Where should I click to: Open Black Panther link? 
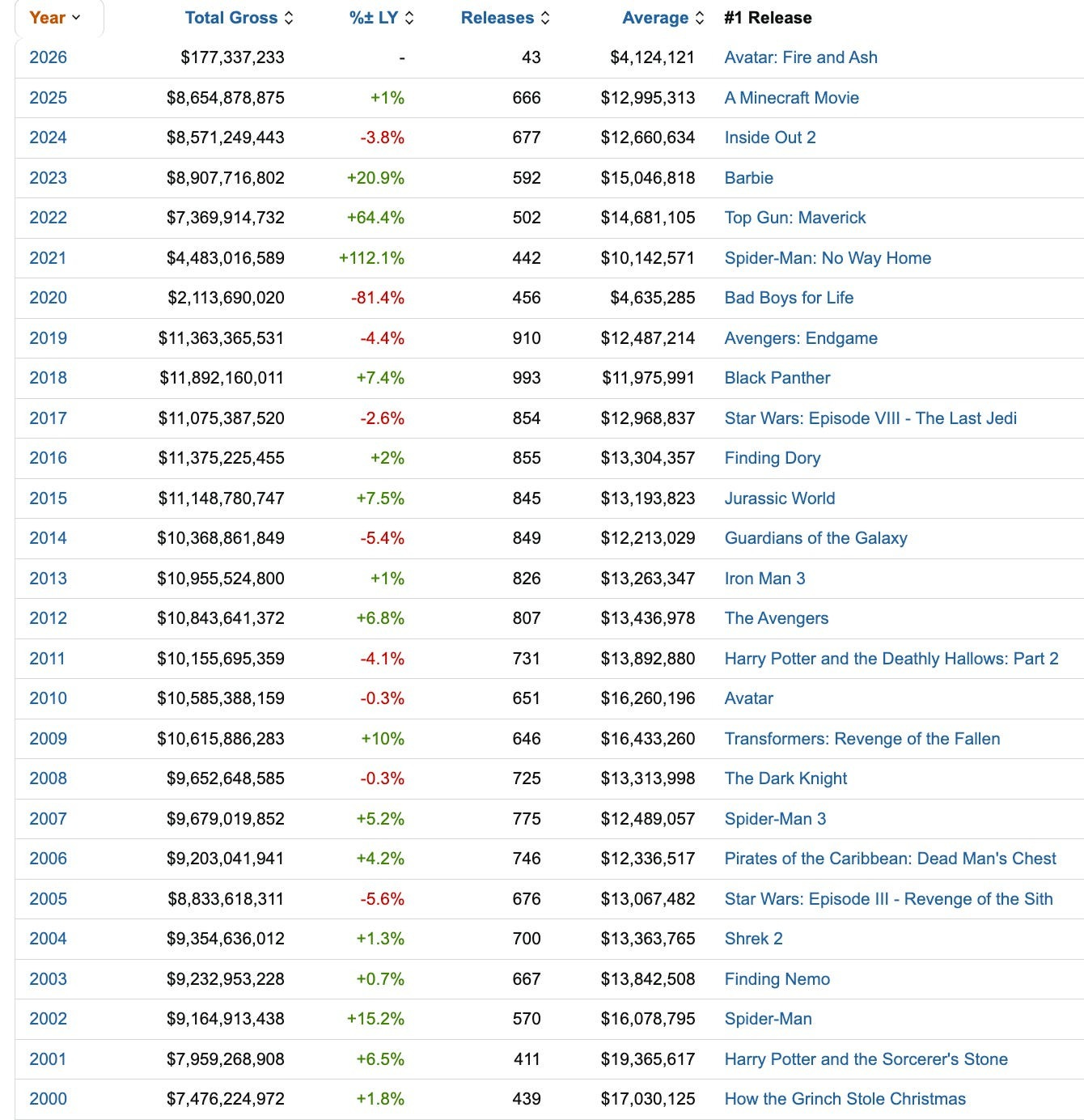pyautogui.click(x=777, y=378)
